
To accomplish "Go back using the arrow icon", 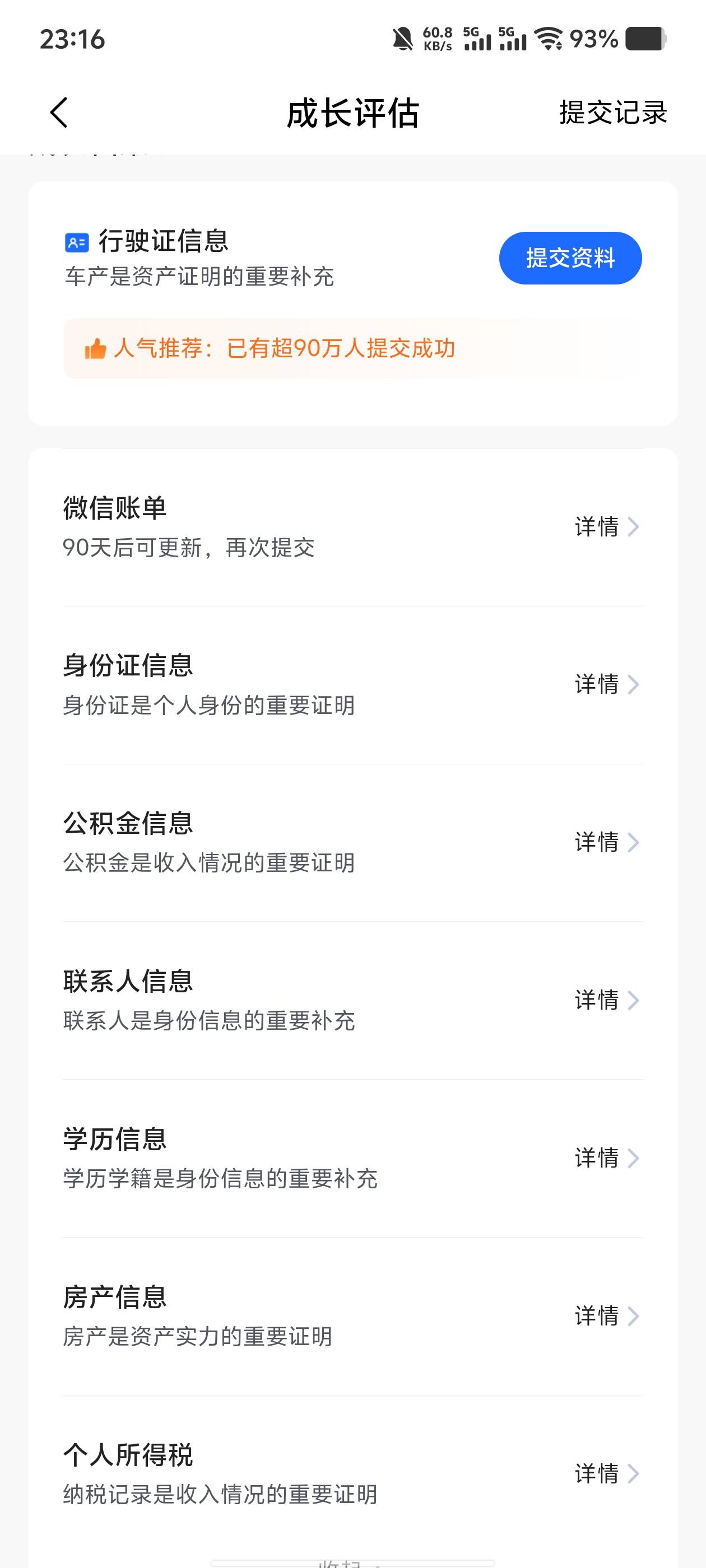I will point(59,113).
